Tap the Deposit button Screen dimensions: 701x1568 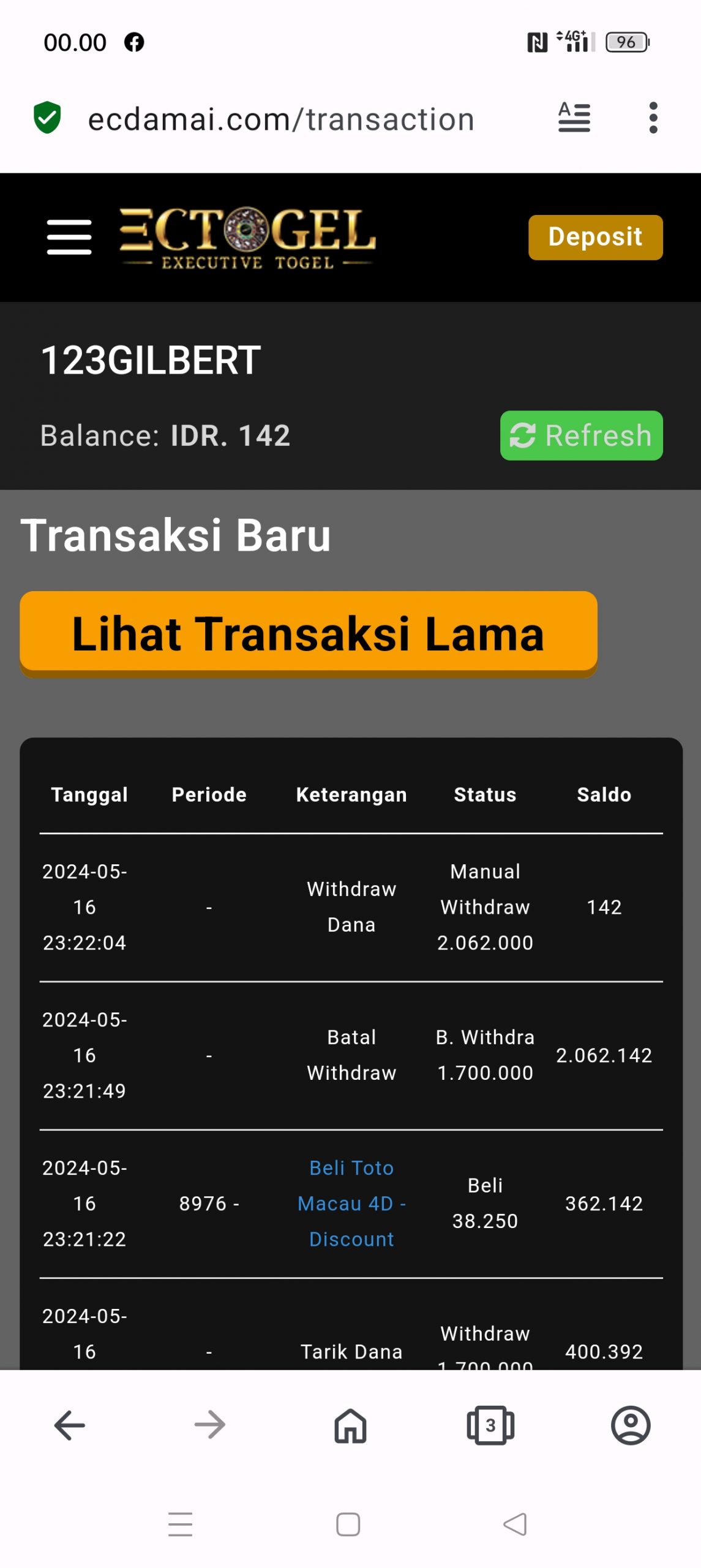(x=594, y=236)
